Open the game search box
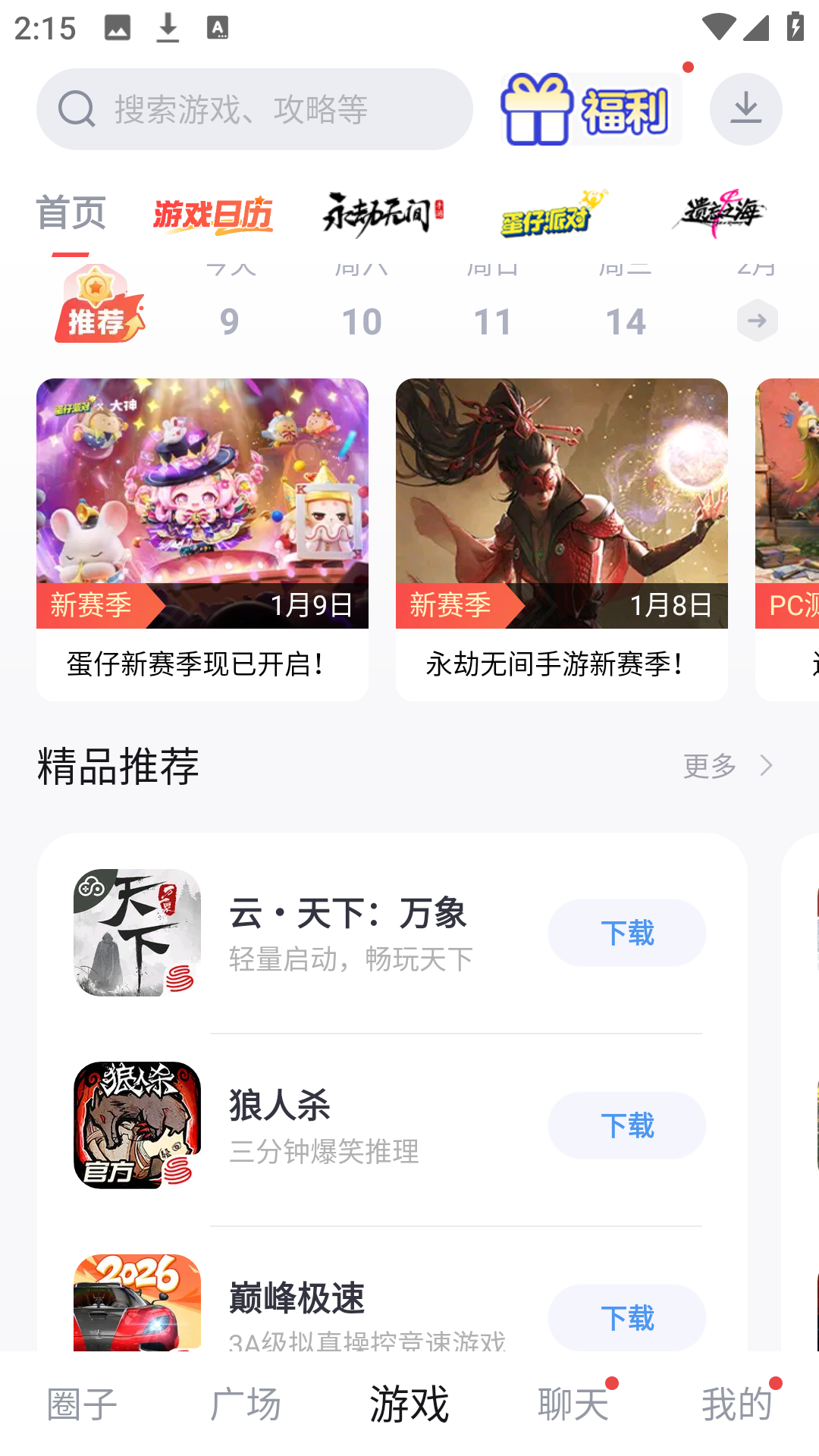 pos(254,109)
